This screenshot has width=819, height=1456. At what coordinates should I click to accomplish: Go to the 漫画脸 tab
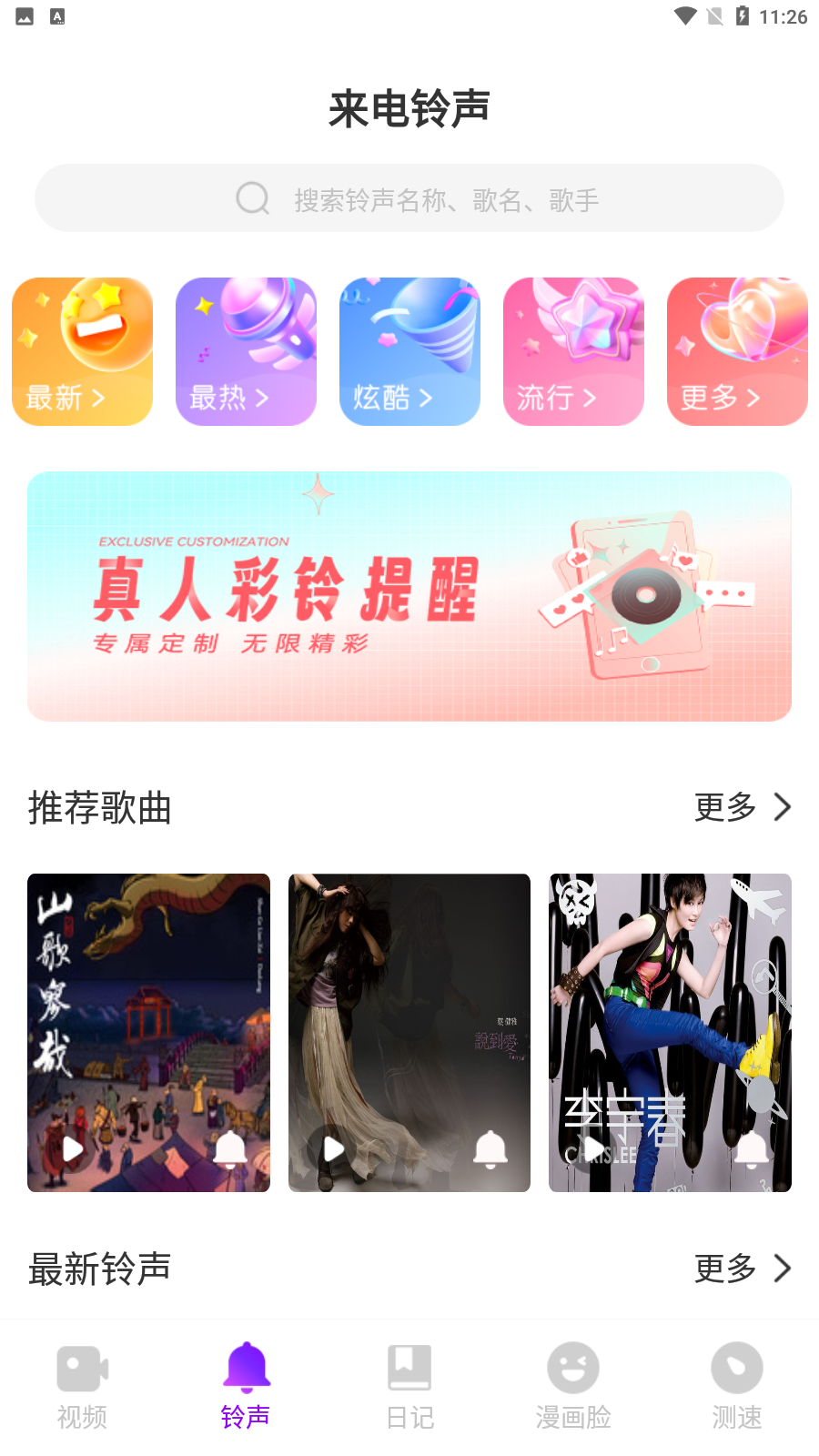click(x=573, y=1385)
